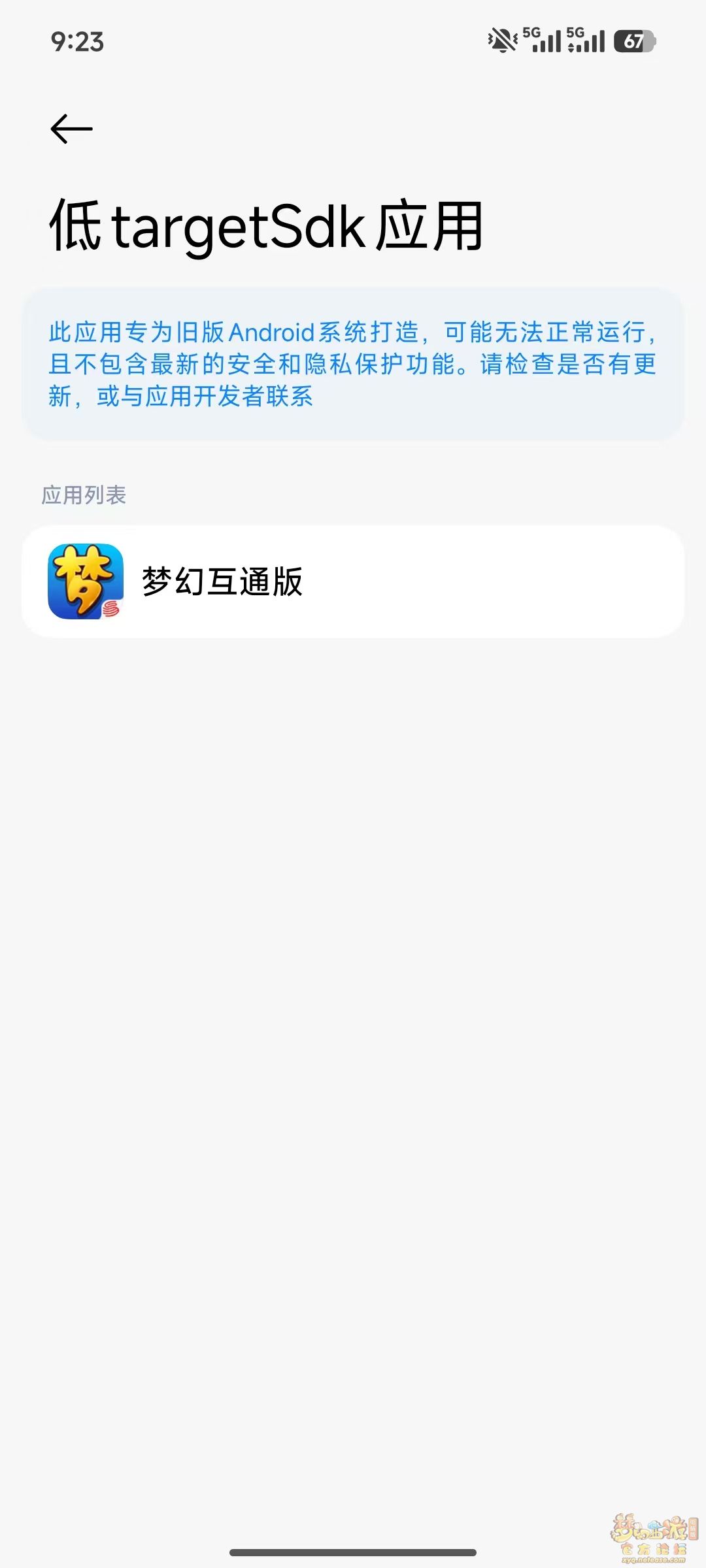Open the 梦幻互通版 app entry
This screenshot has height=1568, width=706.
[353, 581]
